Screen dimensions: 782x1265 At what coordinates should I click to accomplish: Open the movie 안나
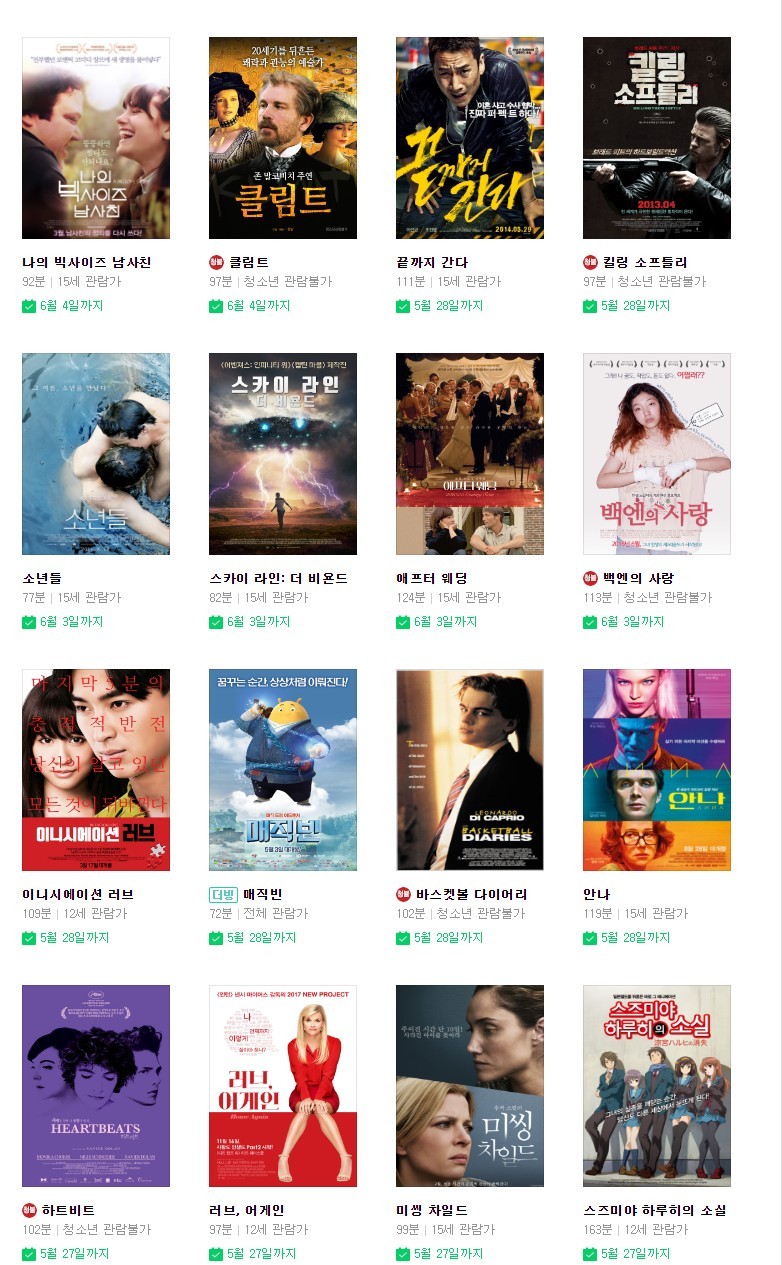coord(656,770)
